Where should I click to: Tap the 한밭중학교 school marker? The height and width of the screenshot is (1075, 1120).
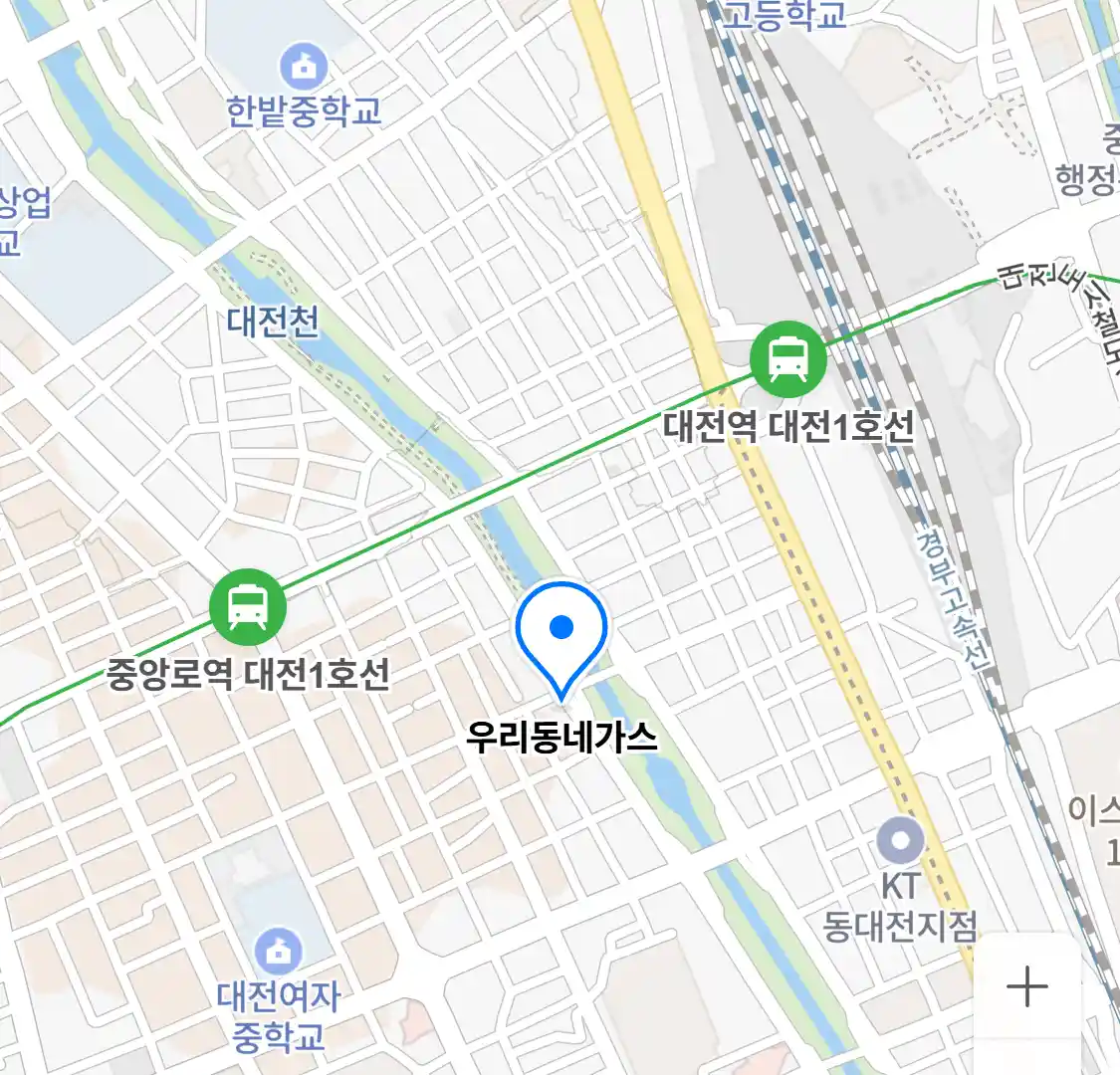point(304,67)
